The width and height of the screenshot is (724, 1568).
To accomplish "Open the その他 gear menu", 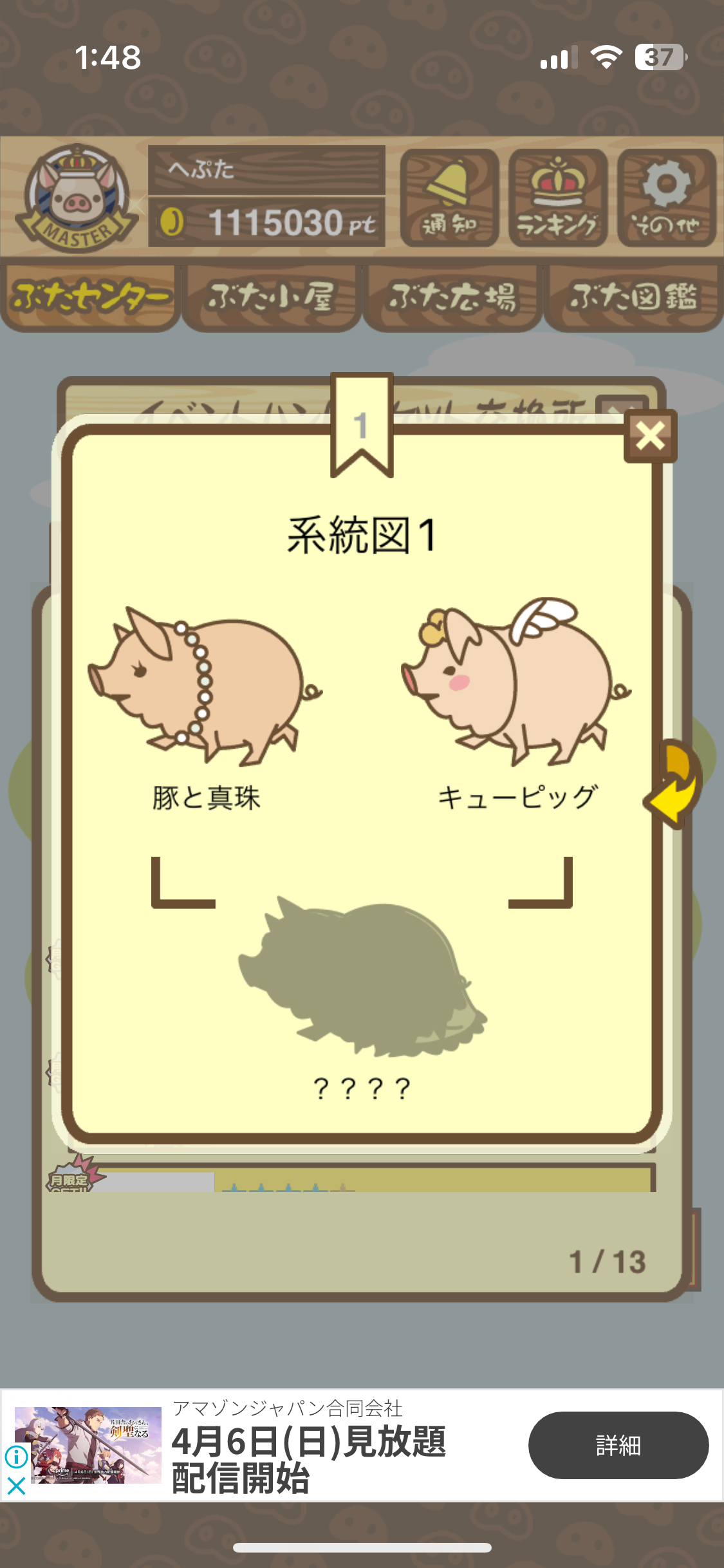I will pyautogui.click(x=667, y=198).
